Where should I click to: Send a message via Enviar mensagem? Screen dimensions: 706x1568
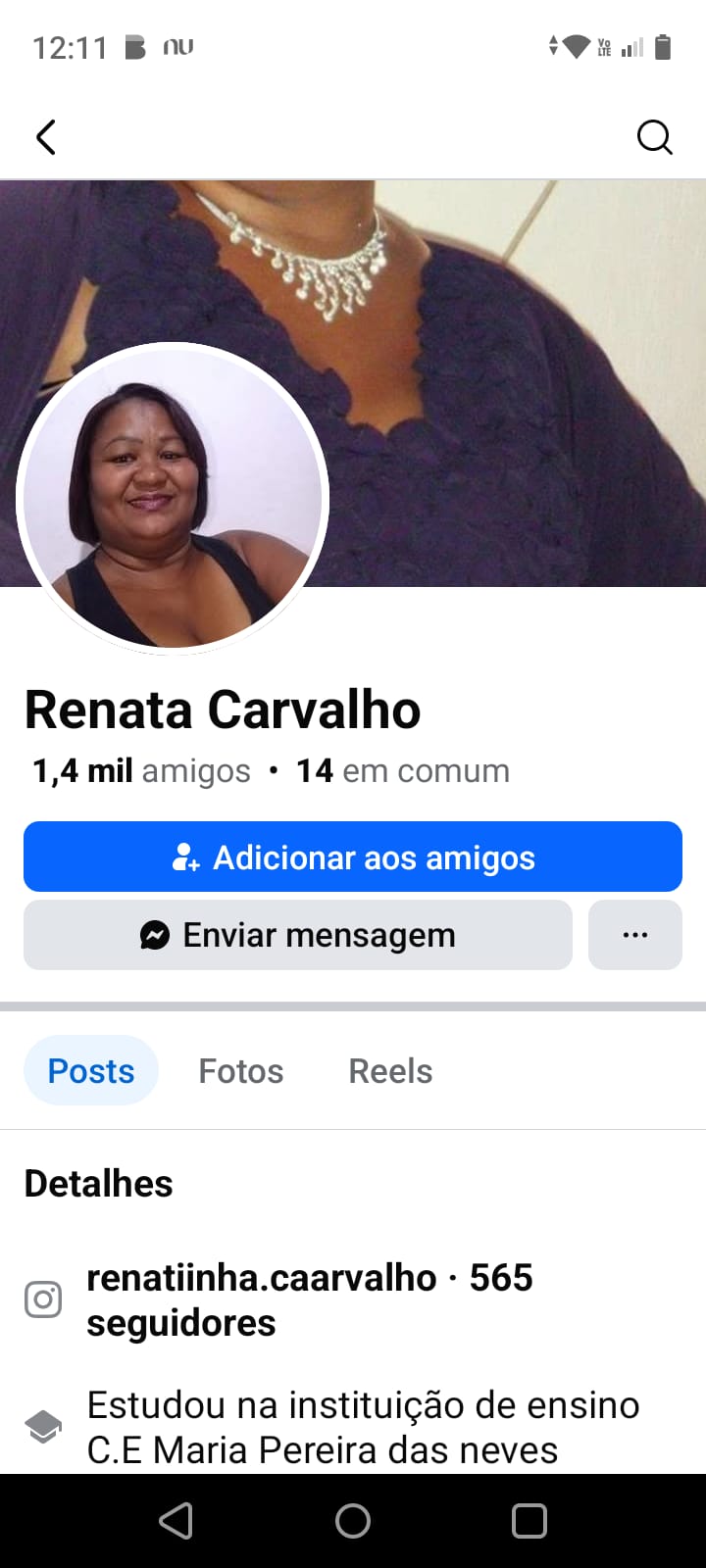coord(297,935)
